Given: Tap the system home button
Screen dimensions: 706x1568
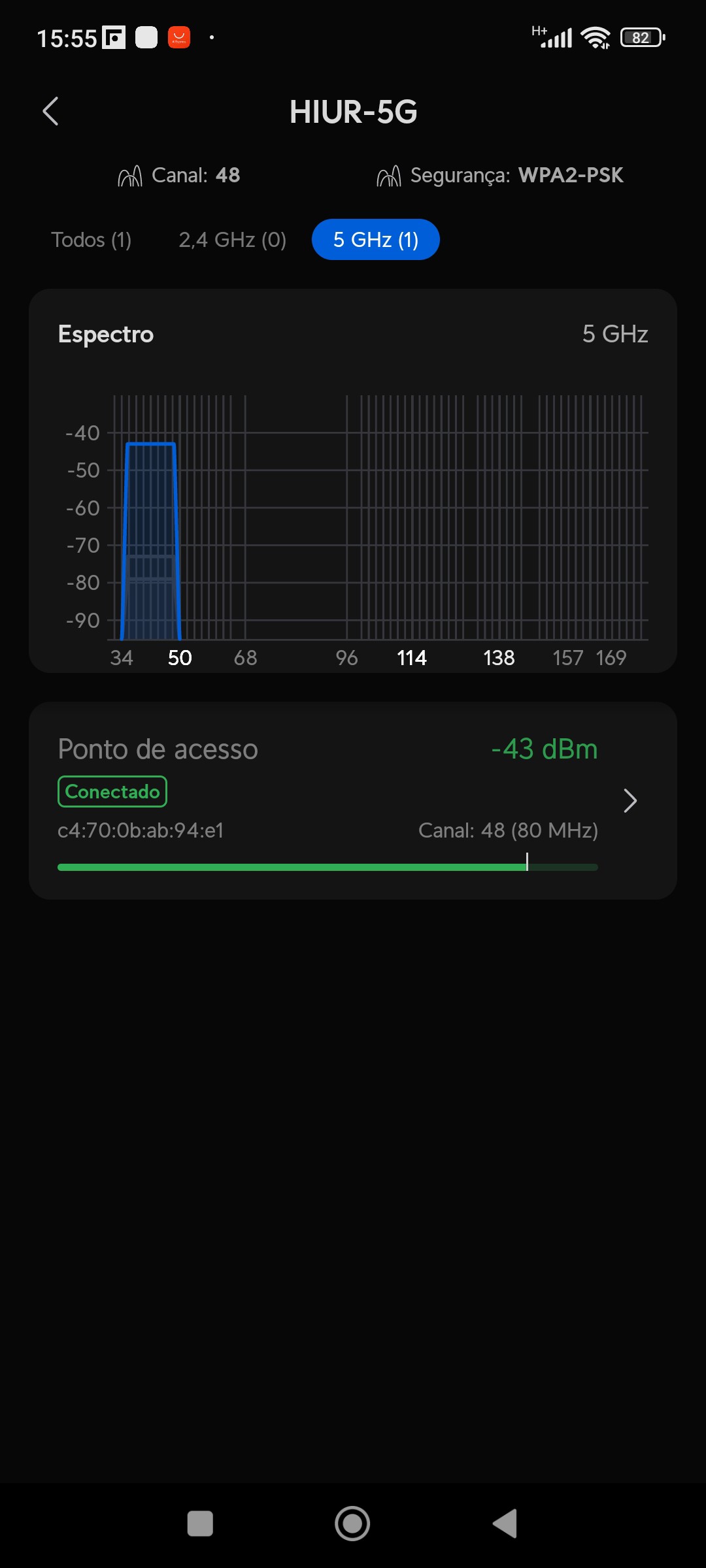Looking at the screenshot, I should [352, 1524].
